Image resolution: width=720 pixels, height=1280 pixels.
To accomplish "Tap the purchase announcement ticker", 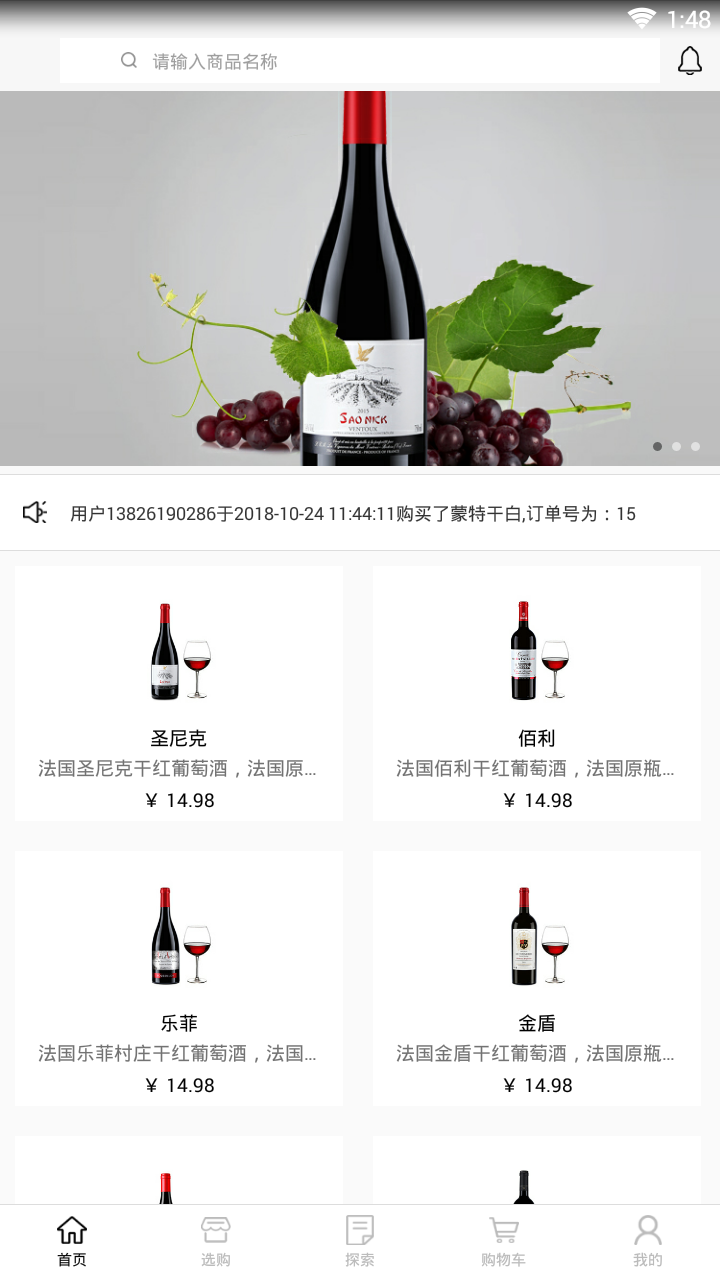I will click(360, 513).
